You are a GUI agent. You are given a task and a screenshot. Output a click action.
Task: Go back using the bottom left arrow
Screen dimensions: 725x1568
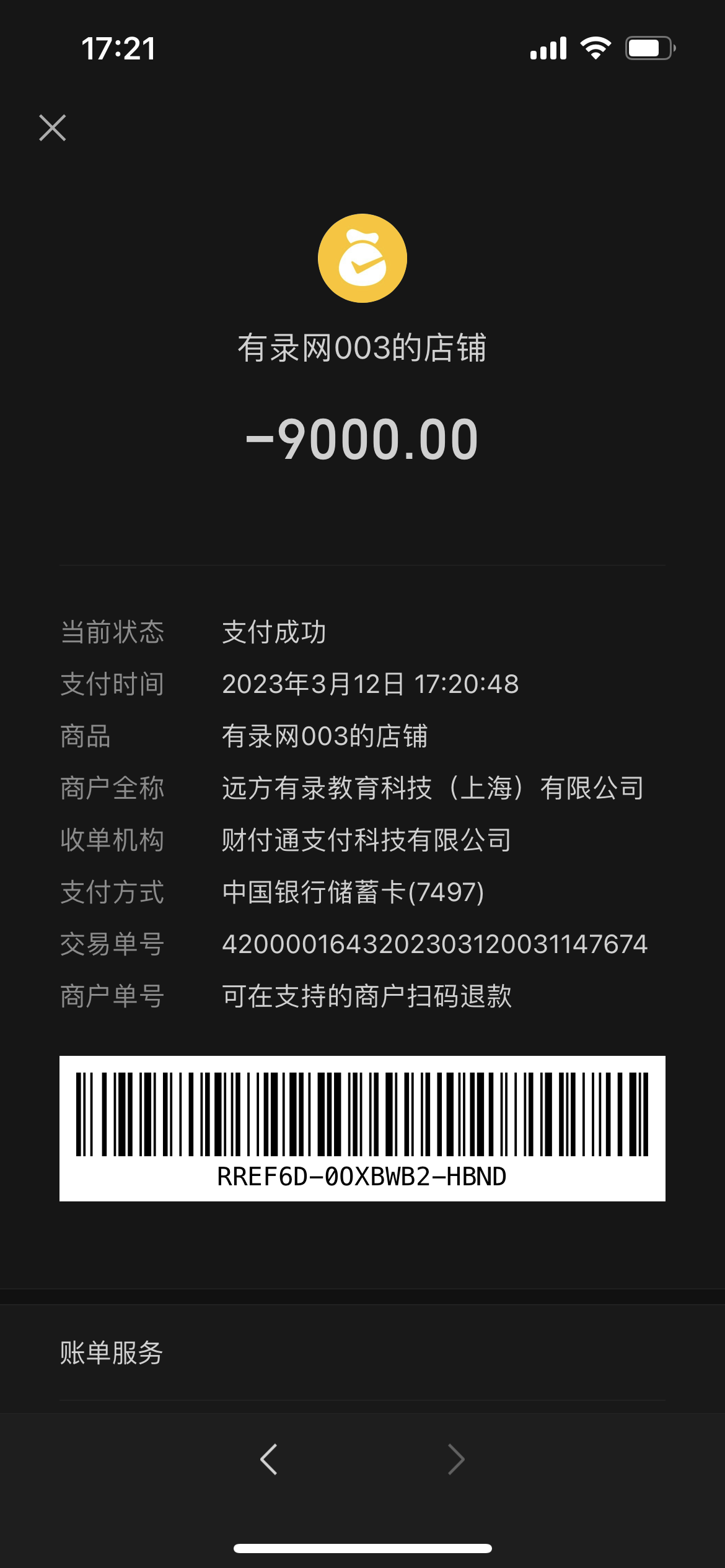[269, 1460]
